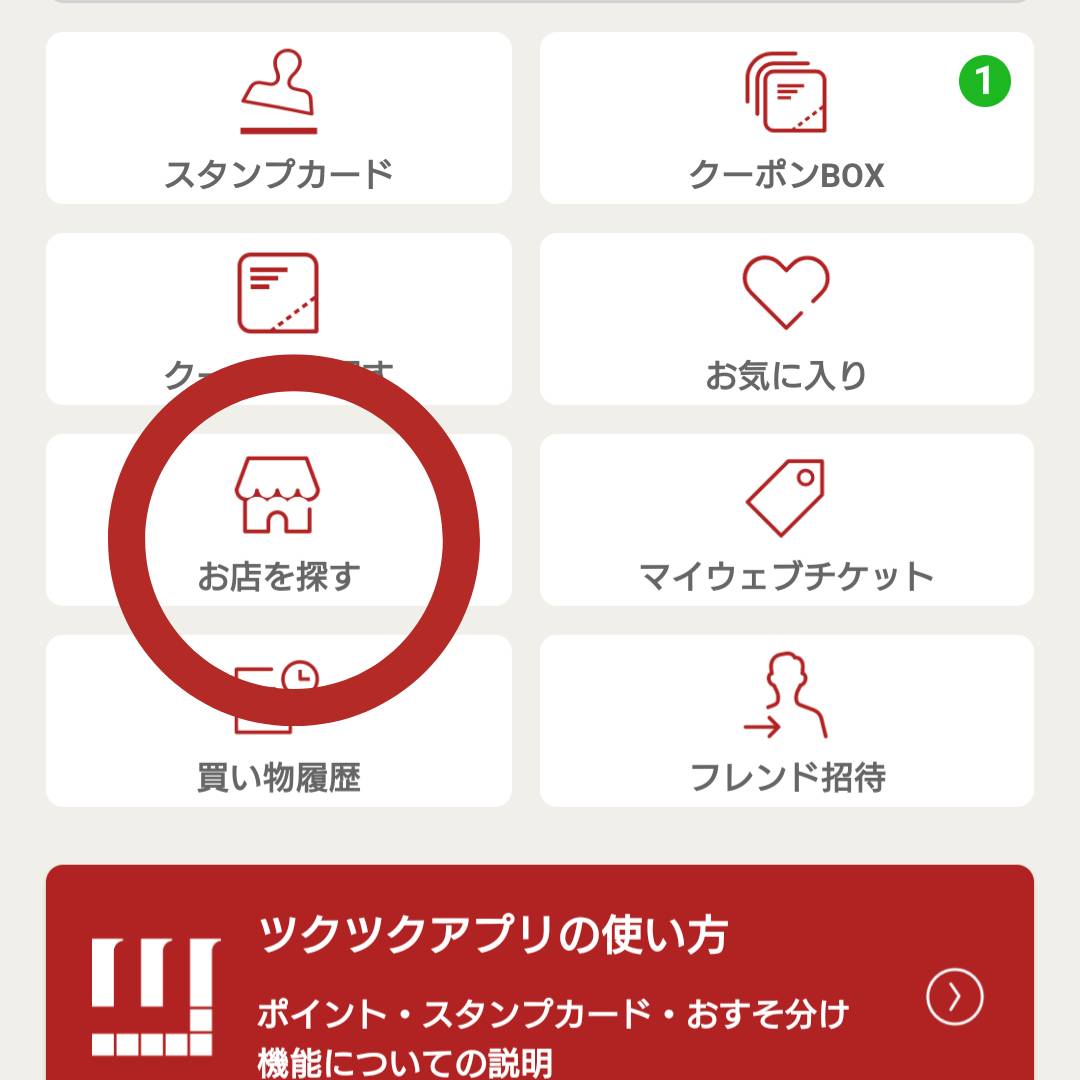Open the スタンプカード tile

(278, 118)
